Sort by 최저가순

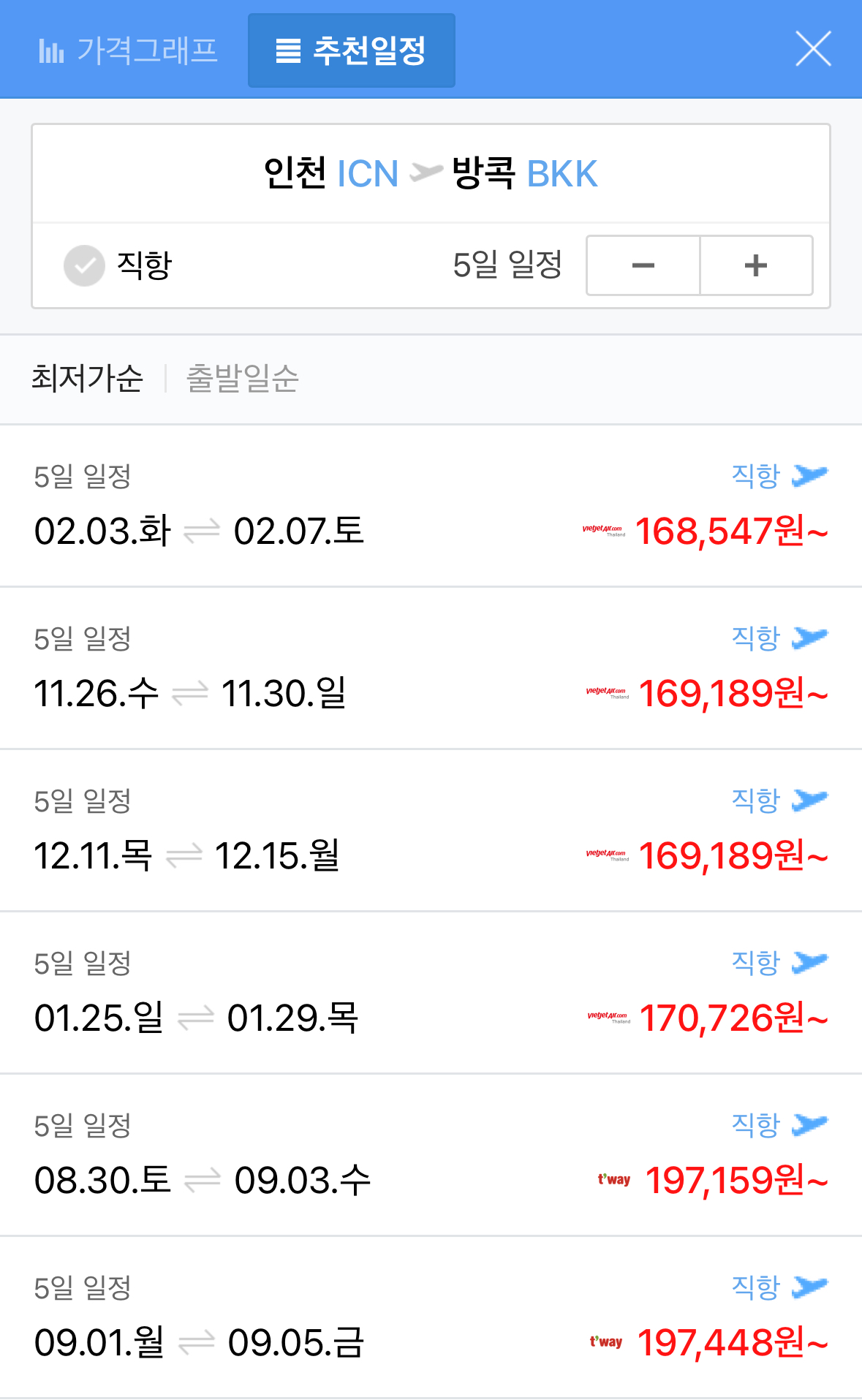87,379
